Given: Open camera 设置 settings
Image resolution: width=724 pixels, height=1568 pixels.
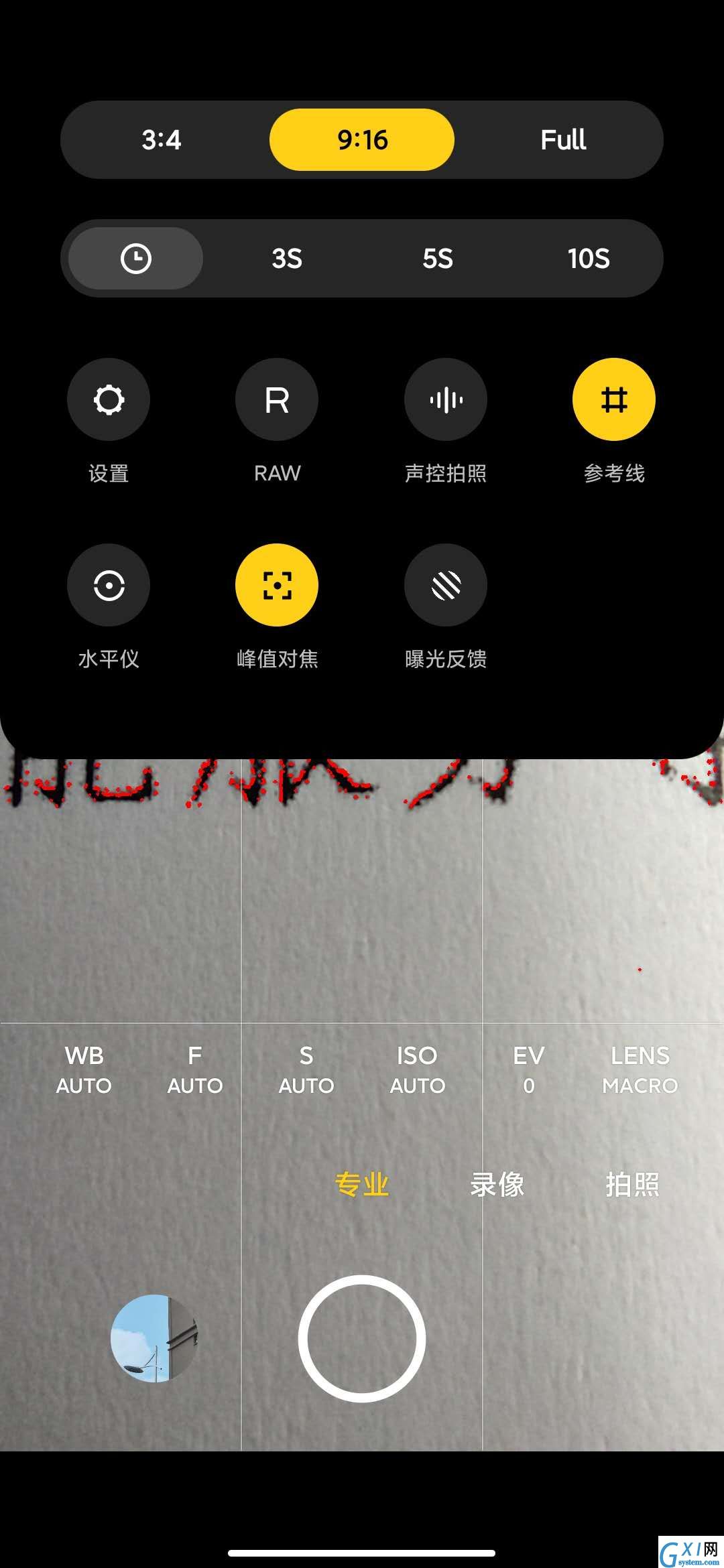Looking at the screenshot, I should [109, 400].
